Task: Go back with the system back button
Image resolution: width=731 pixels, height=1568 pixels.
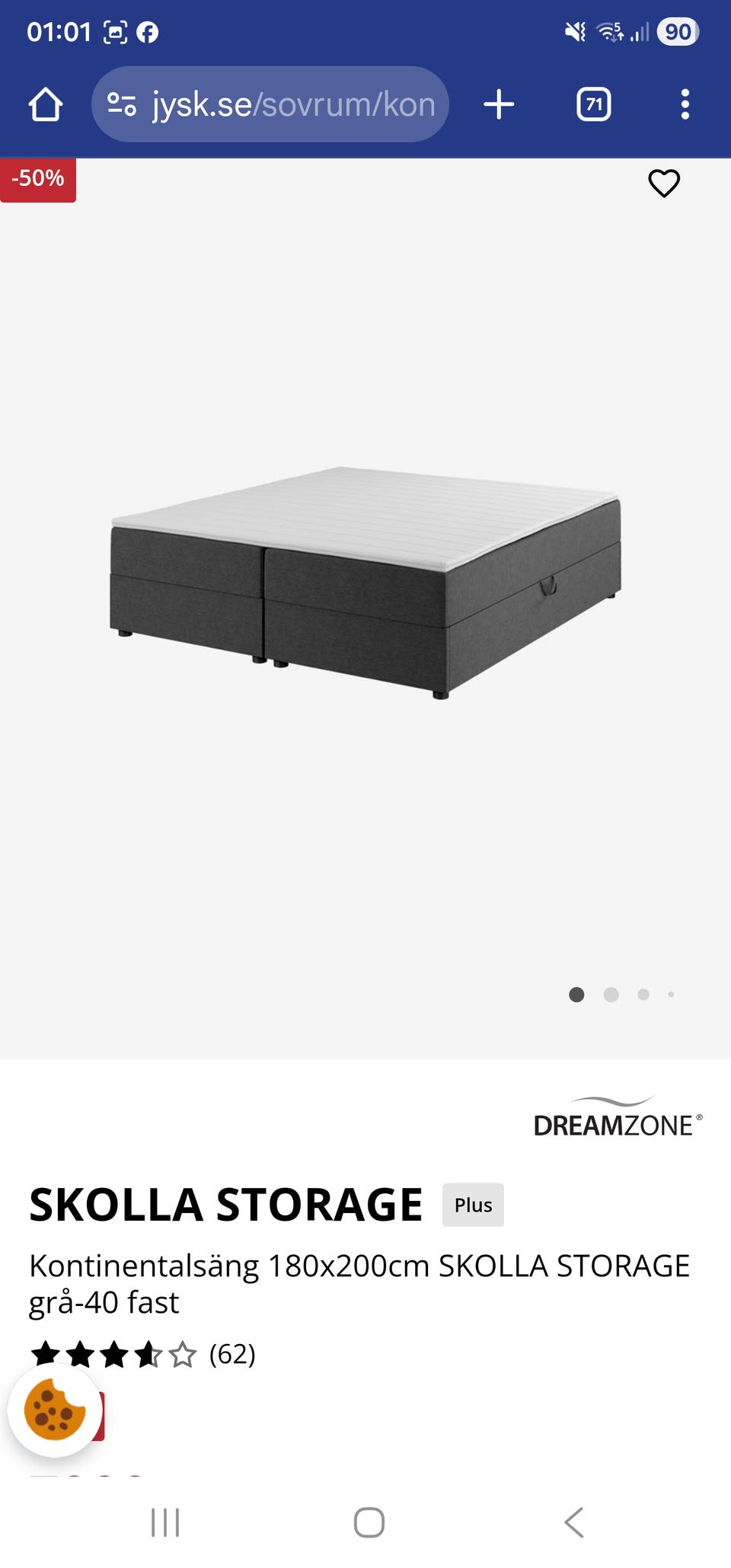Action: [x=573, y=1522]
